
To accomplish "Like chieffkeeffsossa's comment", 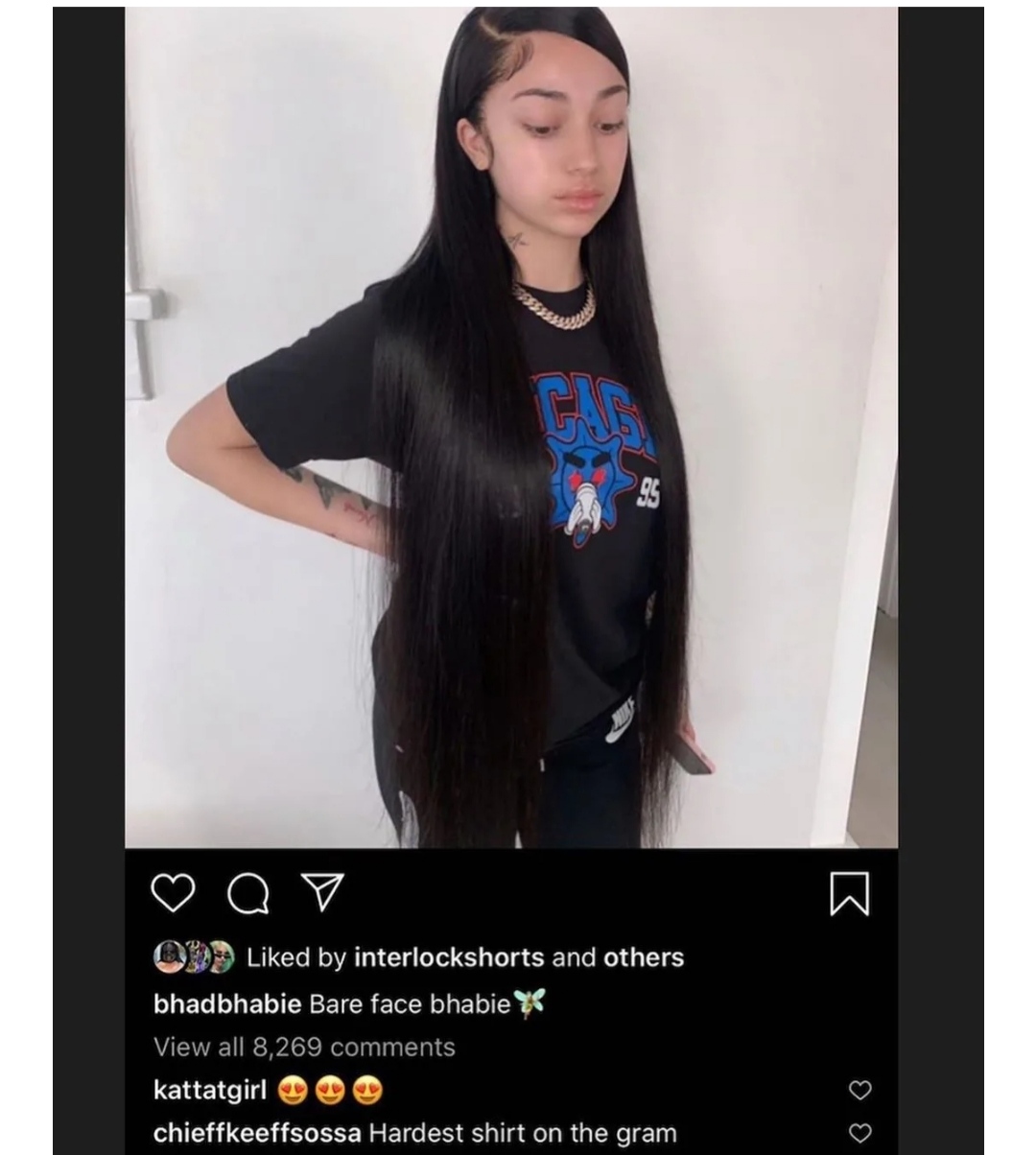I will [x=860, y=1133].
